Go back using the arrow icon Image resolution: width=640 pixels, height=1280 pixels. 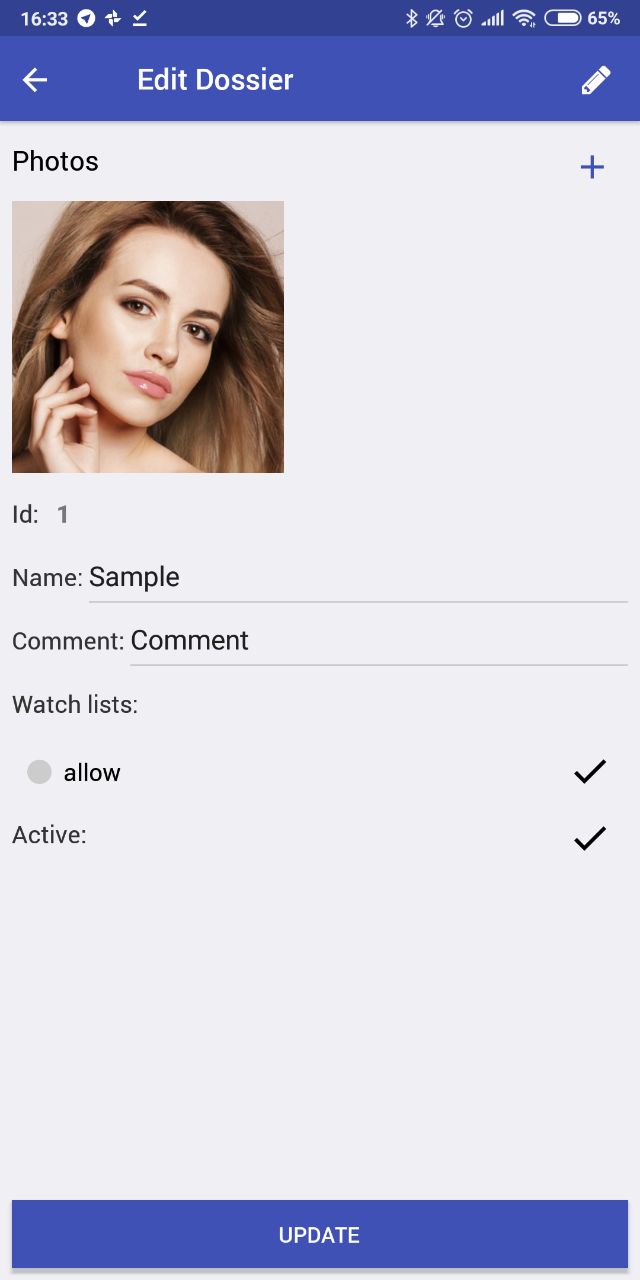(x=35, y=80)
